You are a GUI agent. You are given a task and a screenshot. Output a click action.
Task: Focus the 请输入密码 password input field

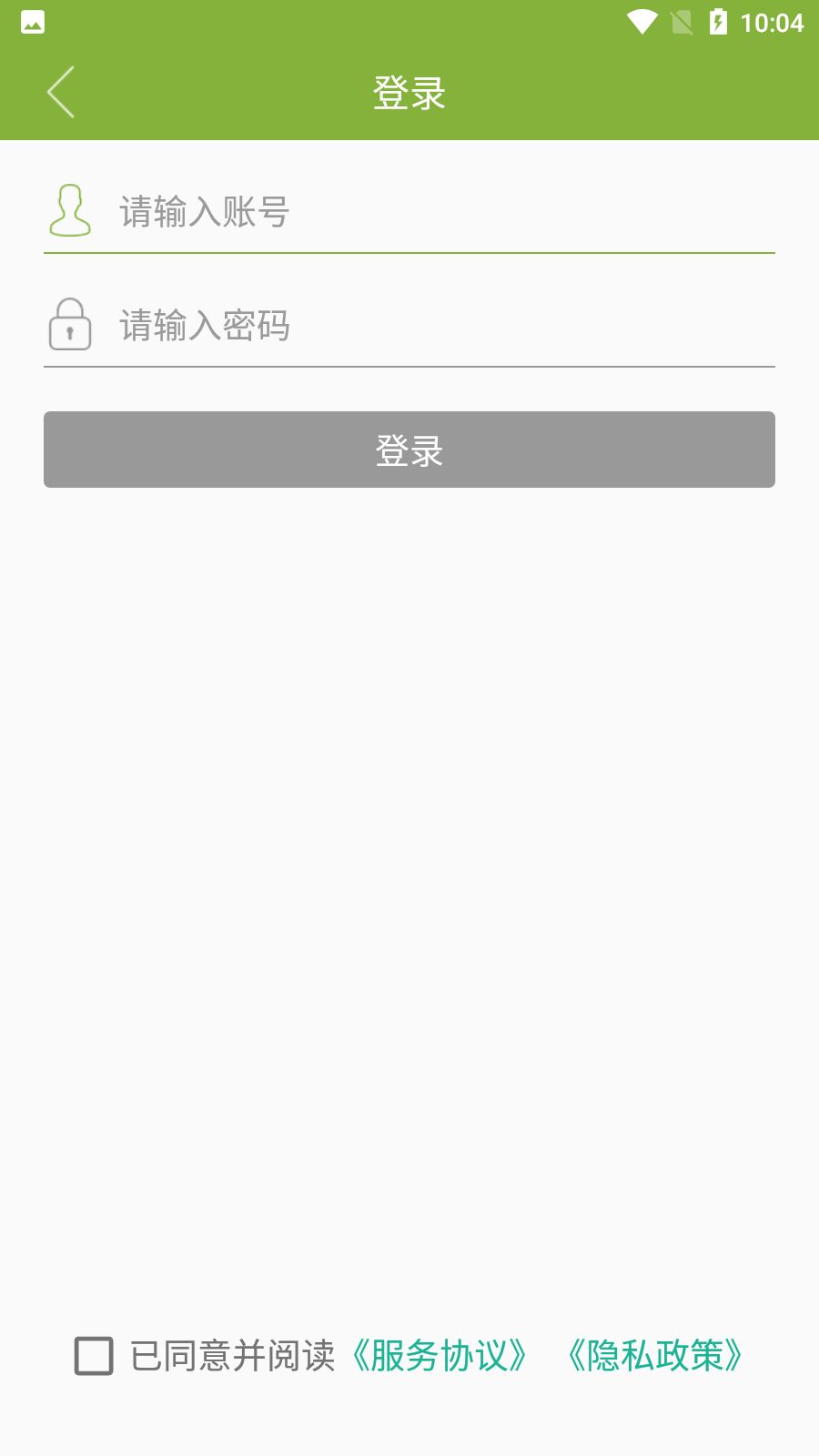point(364,325)
